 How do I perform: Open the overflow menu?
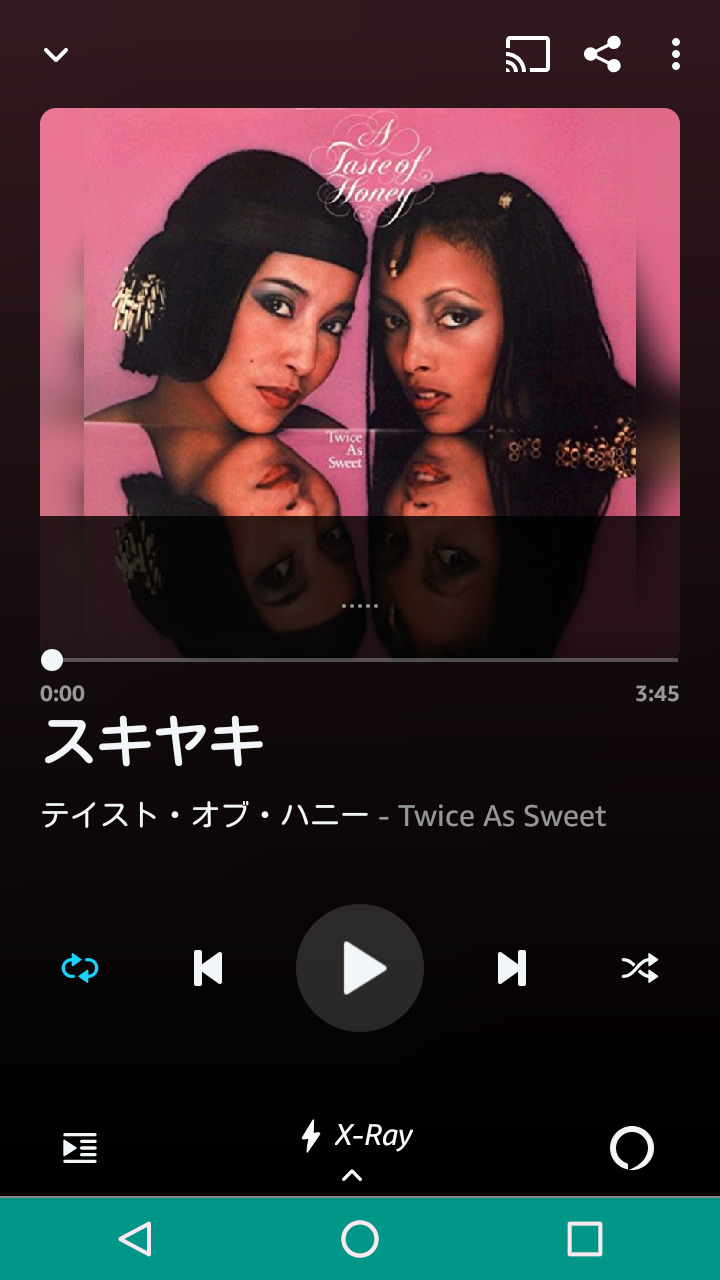click(676, 55)
